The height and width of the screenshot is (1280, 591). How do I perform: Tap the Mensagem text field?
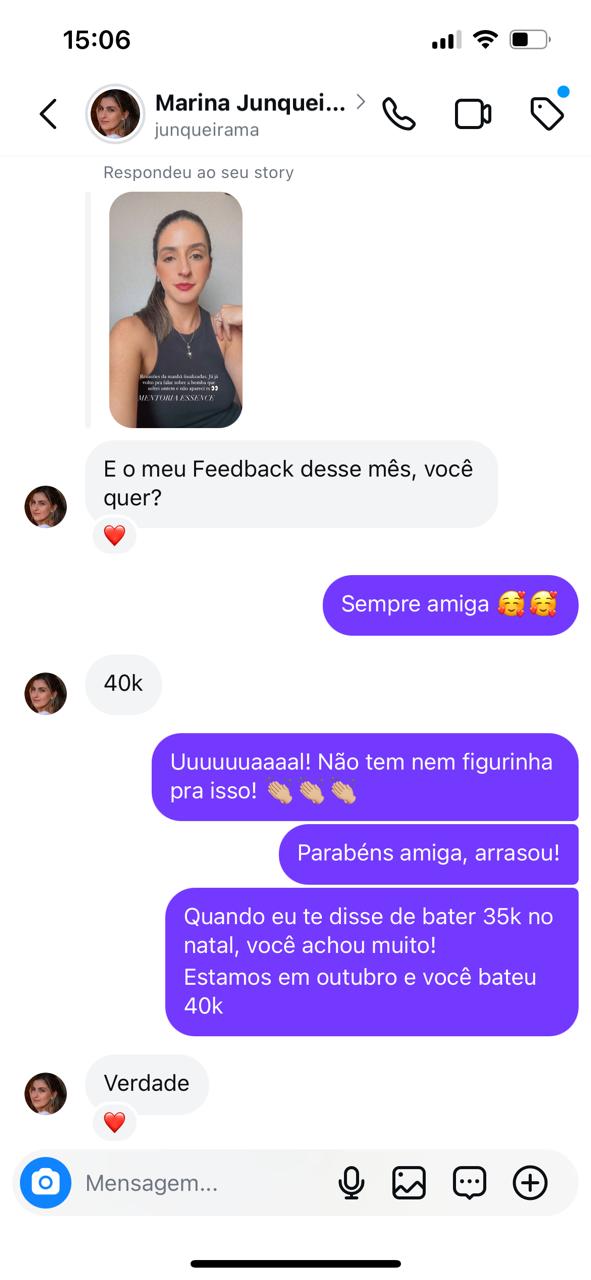tap(200, 1183)
